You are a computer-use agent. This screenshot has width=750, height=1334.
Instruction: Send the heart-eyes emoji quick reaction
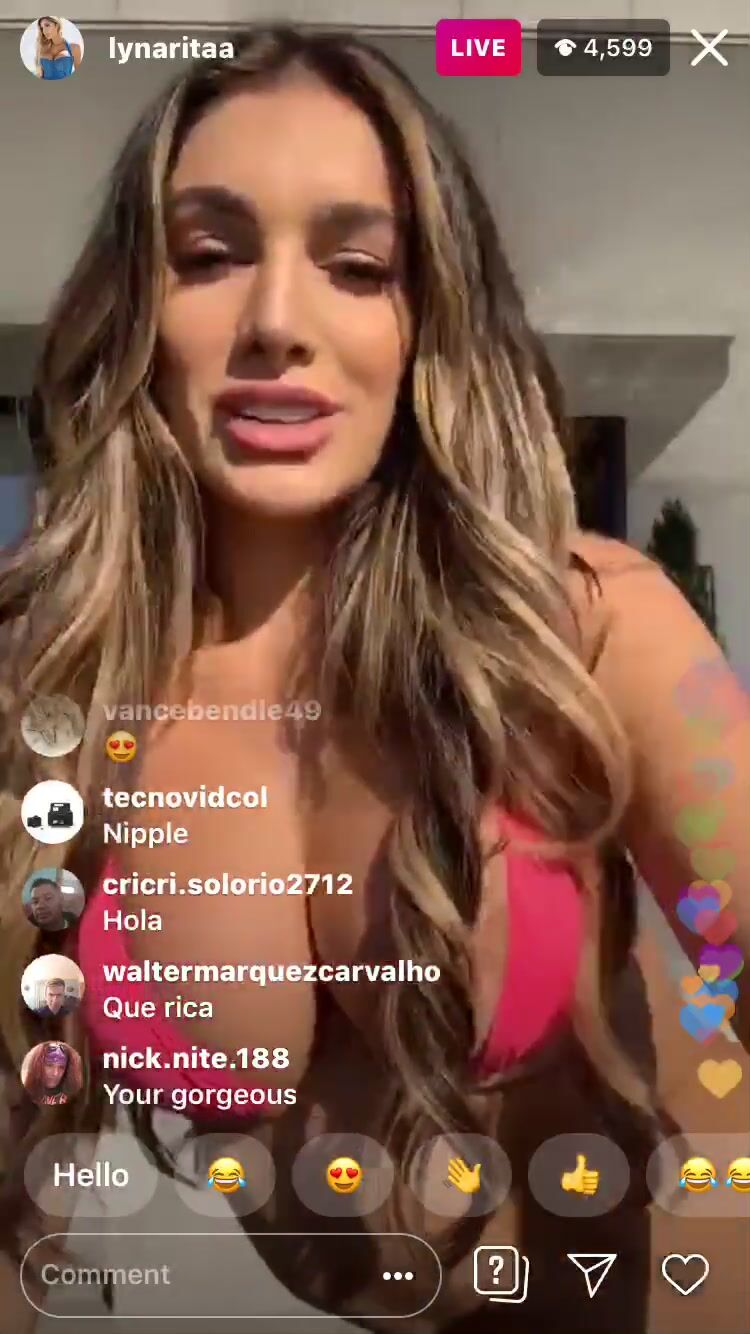click(343, 1175)
